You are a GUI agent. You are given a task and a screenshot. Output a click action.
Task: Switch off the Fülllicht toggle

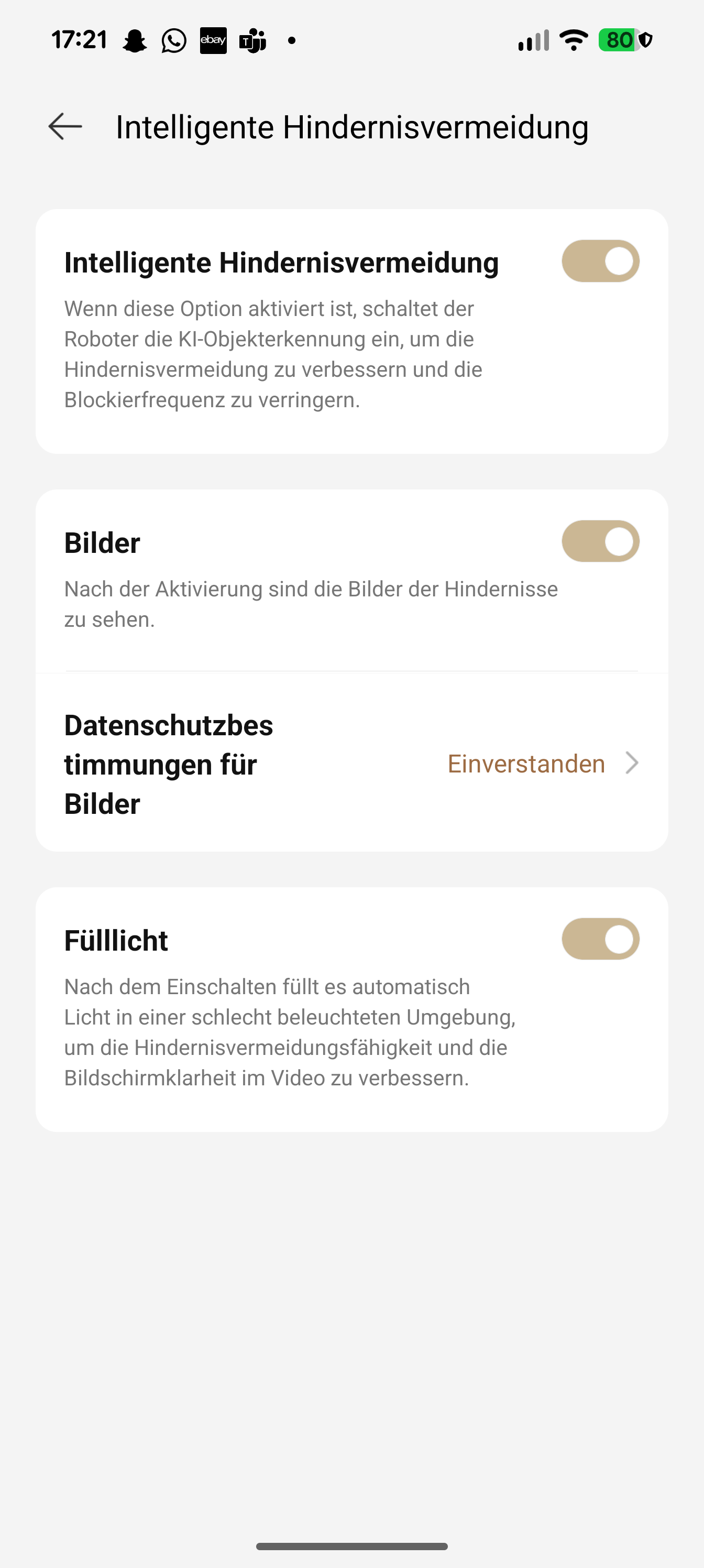(x=600, y=939)
